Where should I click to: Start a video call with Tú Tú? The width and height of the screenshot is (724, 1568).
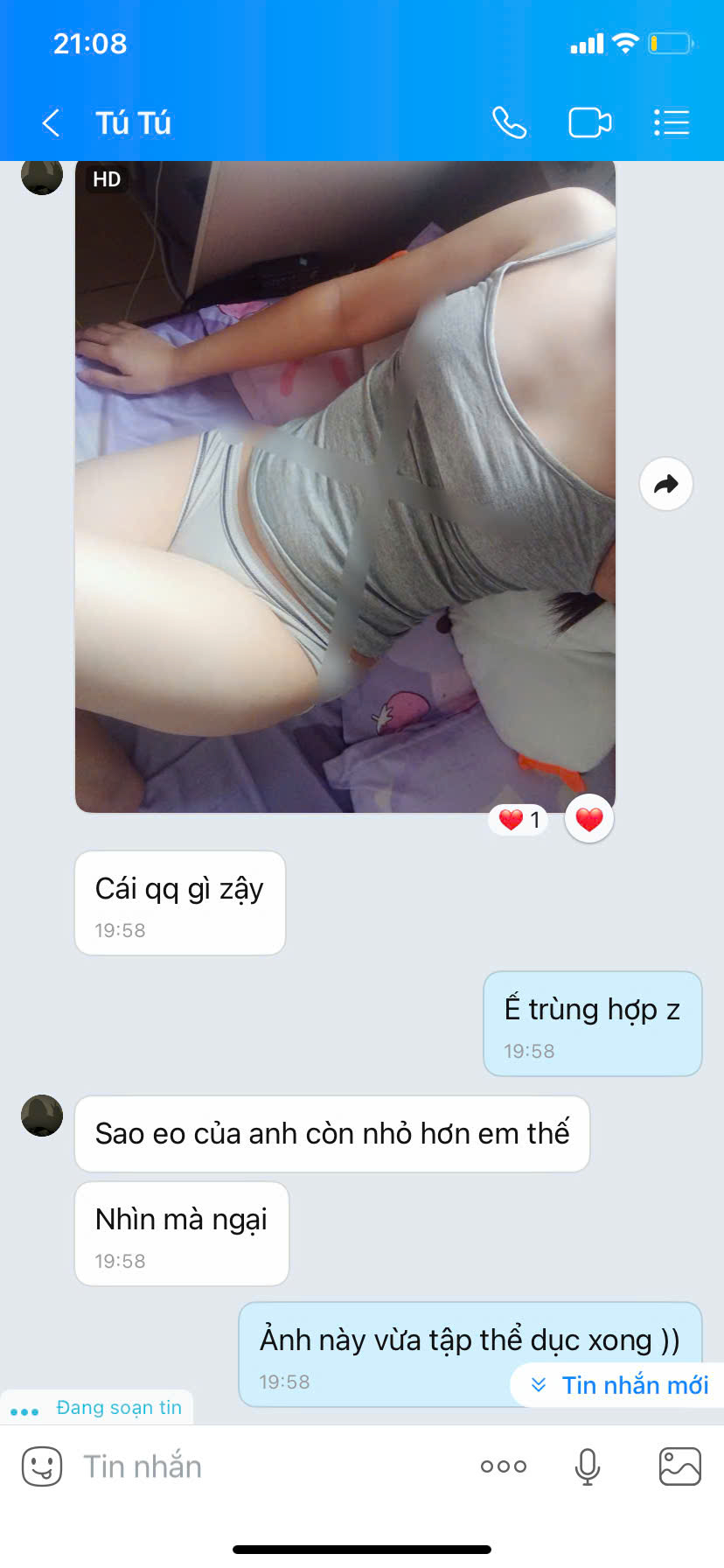point(590,122)
